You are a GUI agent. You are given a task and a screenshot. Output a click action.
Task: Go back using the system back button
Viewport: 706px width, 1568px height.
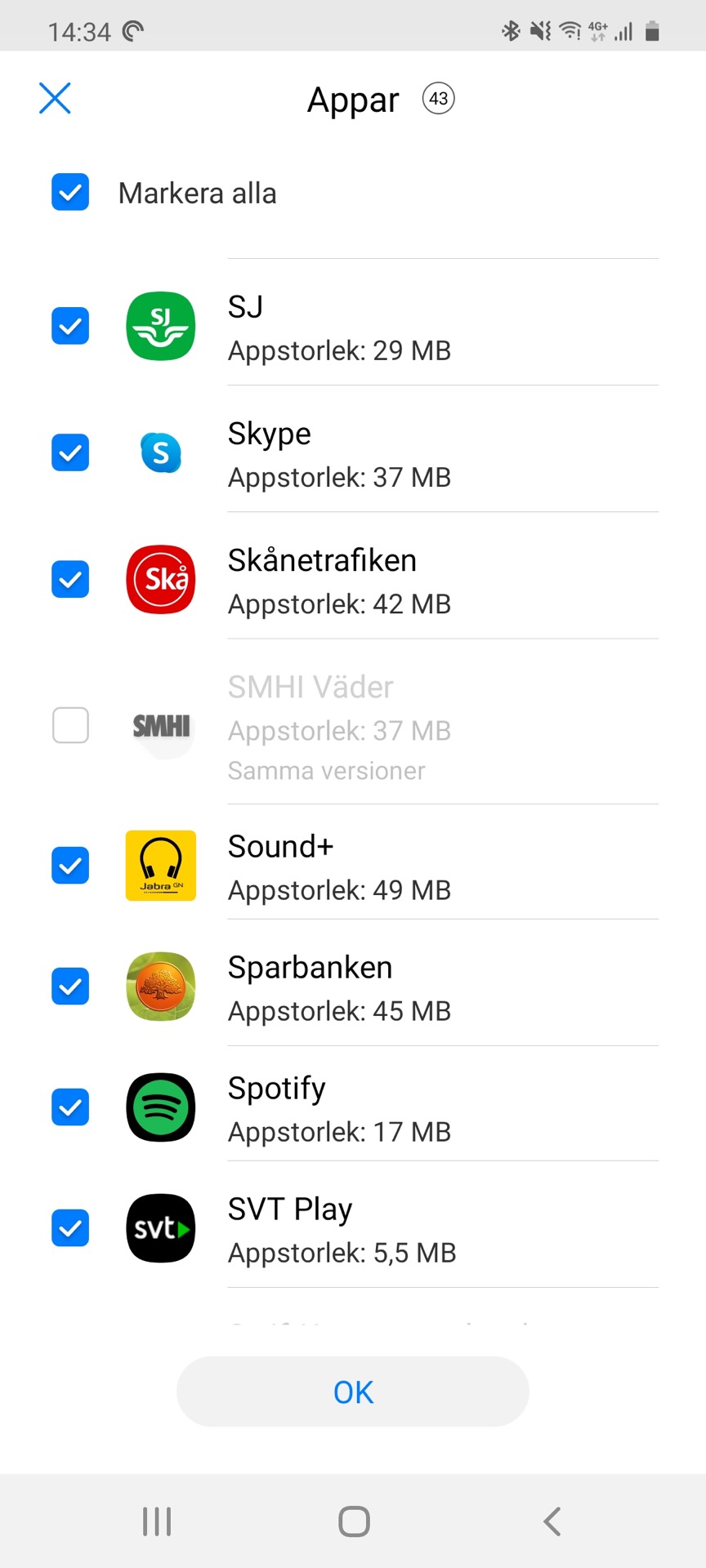[x=552, y=1521]
